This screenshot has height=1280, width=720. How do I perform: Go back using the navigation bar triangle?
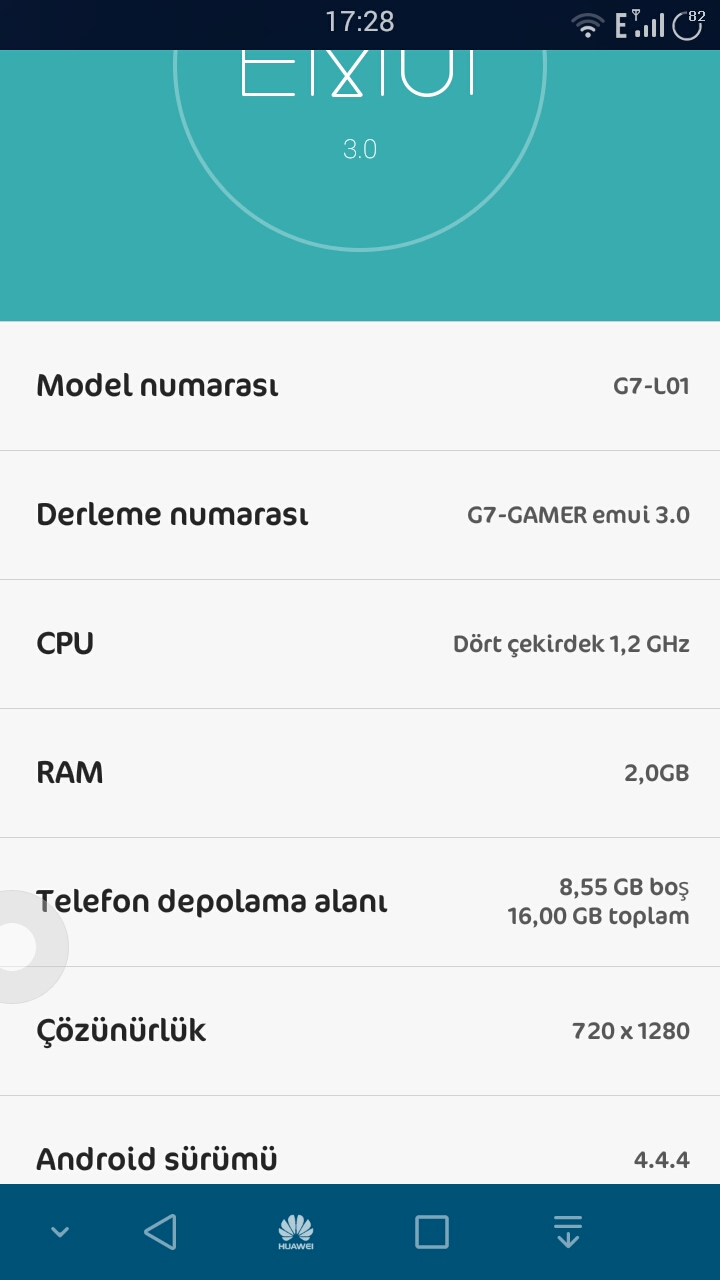[160, 1232]
